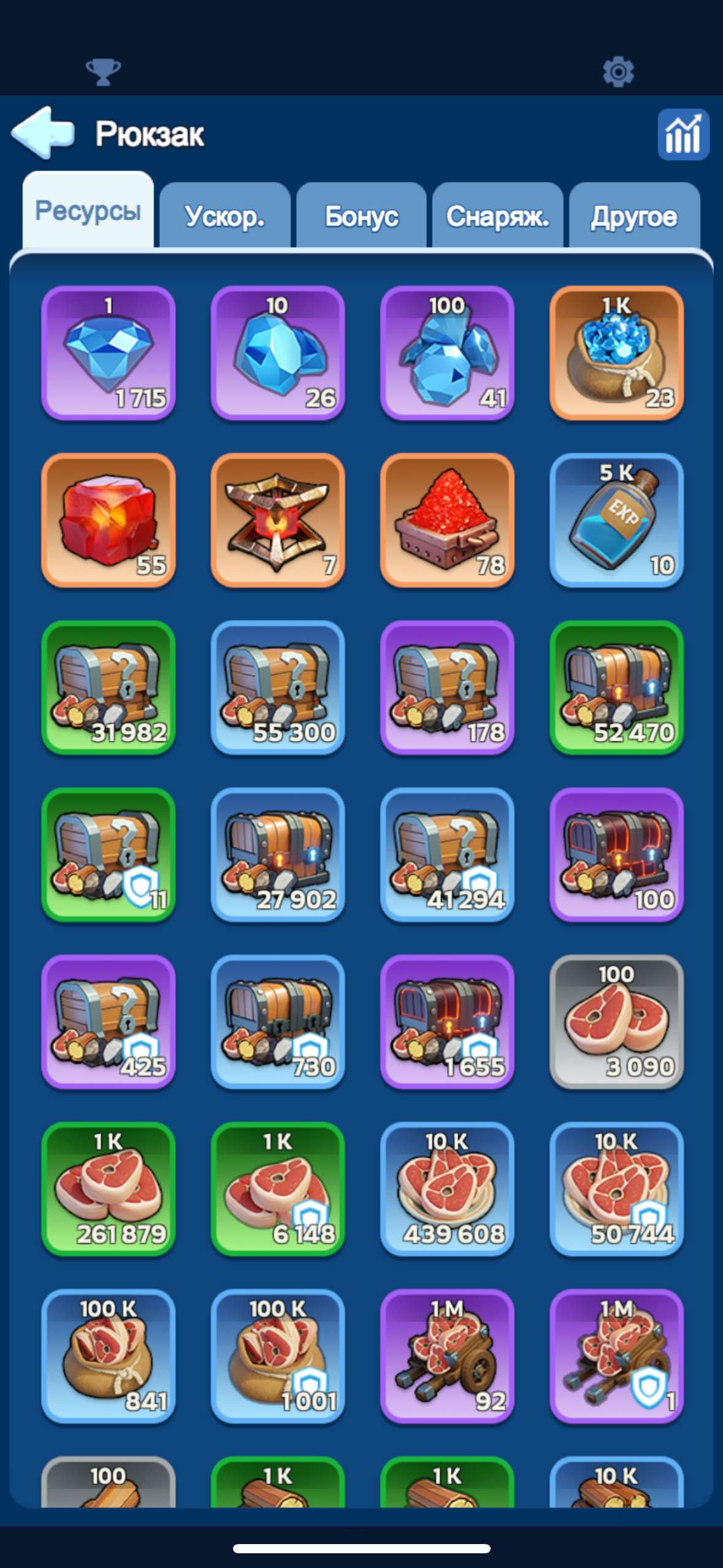Select the purple chest with 178
The height and width of the screenshot is (1568, 723).
coord(447,688)
